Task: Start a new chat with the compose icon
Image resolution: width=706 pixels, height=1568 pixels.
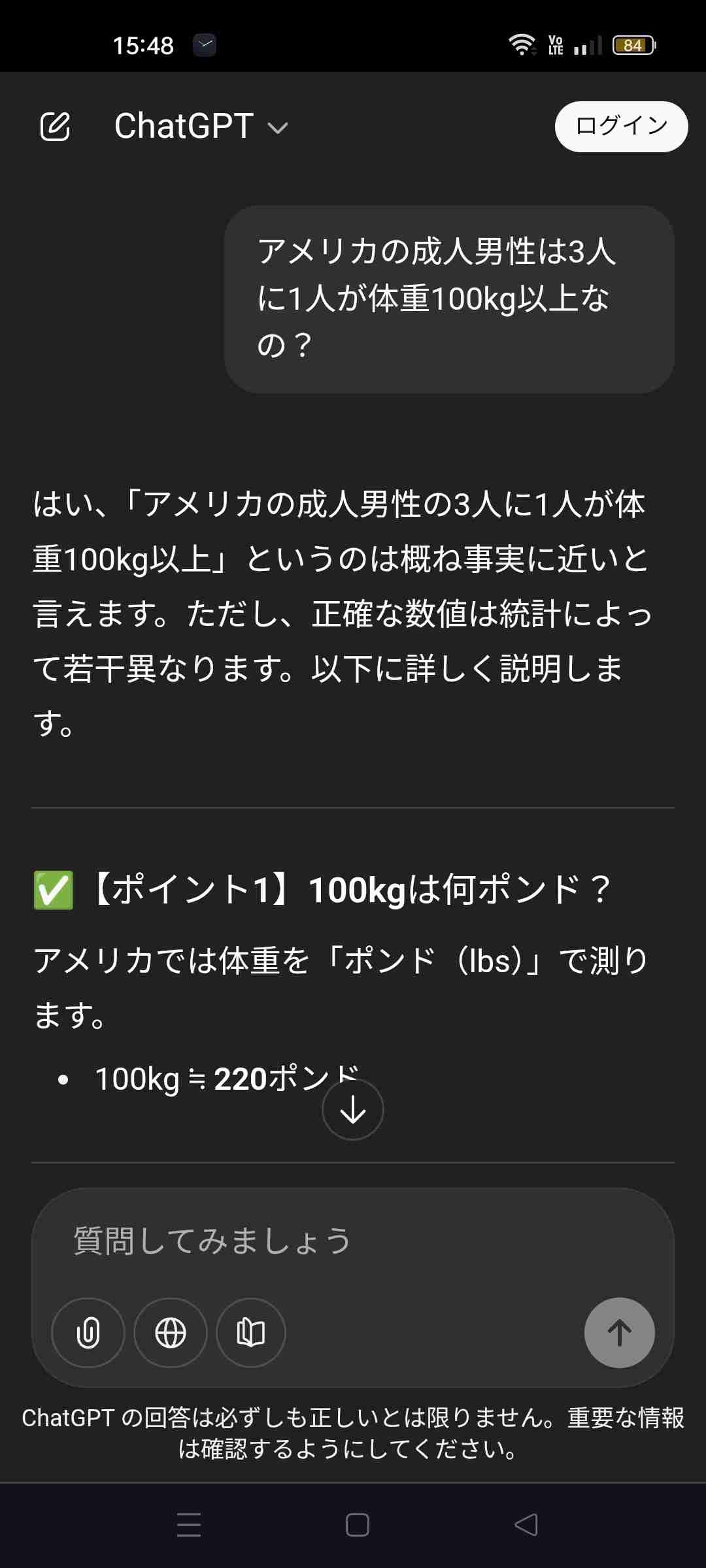Action: pyautogui.click(x=56, y=127)
